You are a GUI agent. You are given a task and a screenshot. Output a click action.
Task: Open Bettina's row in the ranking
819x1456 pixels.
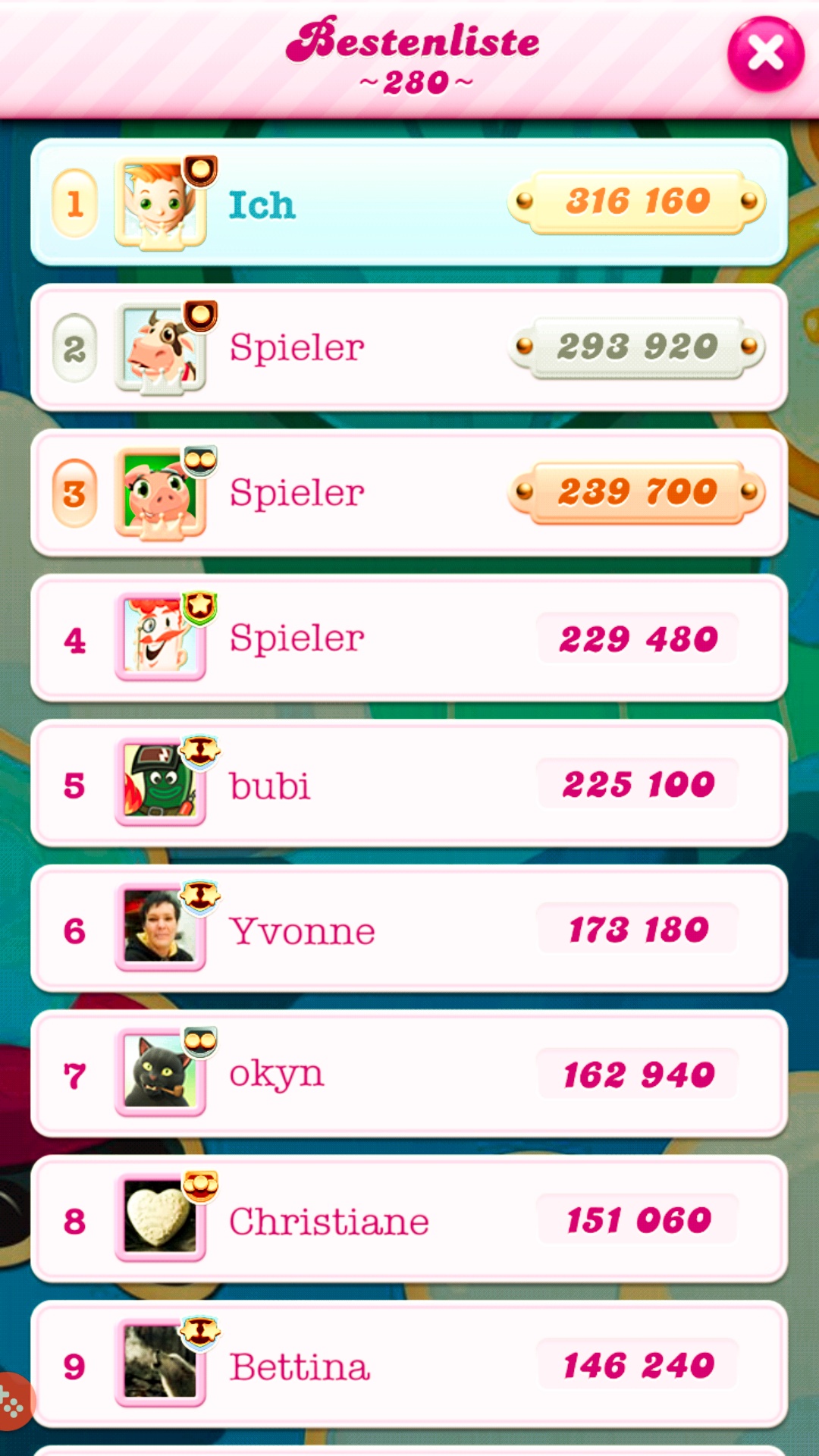409,1365
